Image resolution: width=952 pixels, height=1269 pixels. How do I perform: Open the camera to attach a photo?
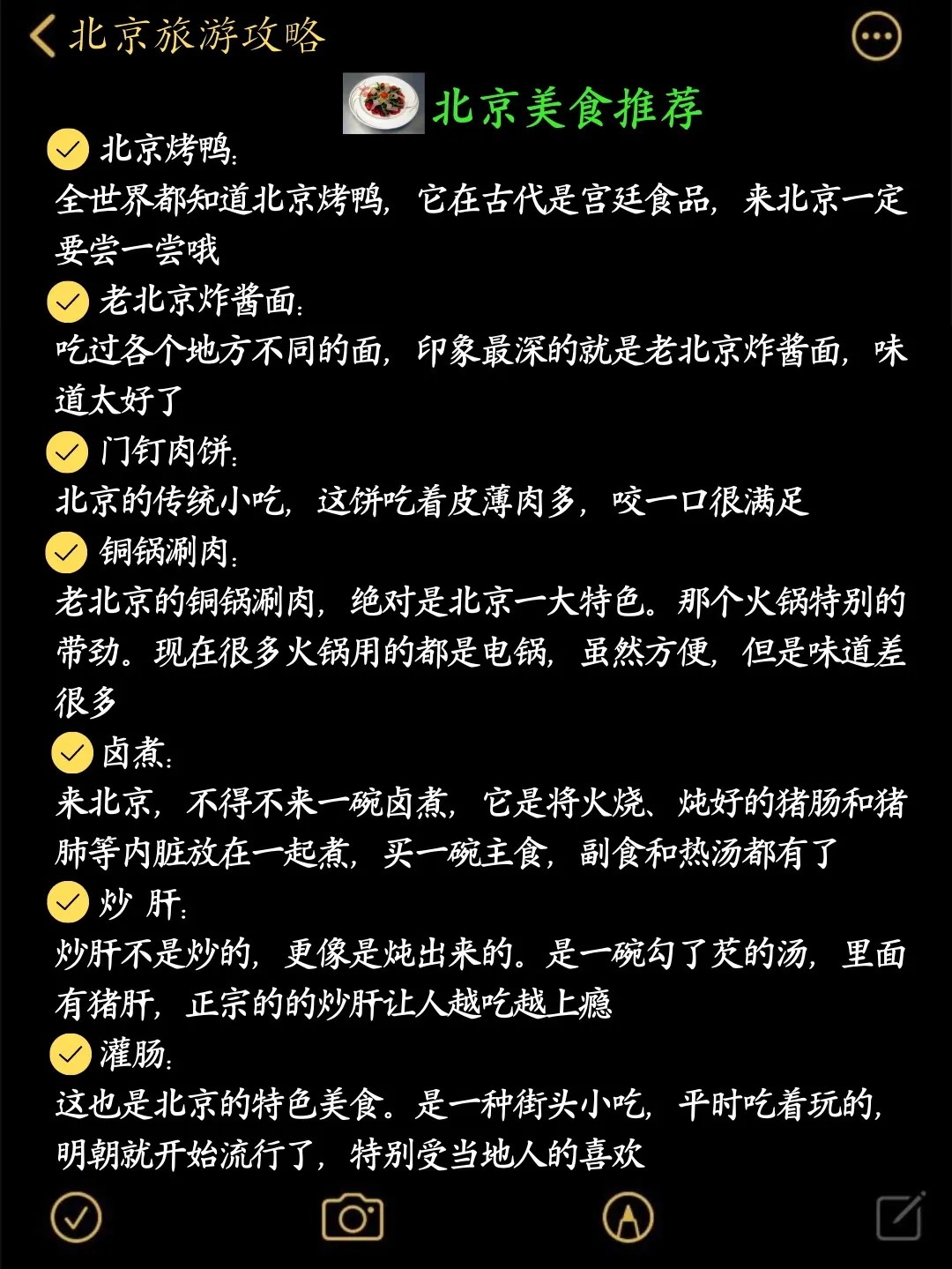(353, 1218)
